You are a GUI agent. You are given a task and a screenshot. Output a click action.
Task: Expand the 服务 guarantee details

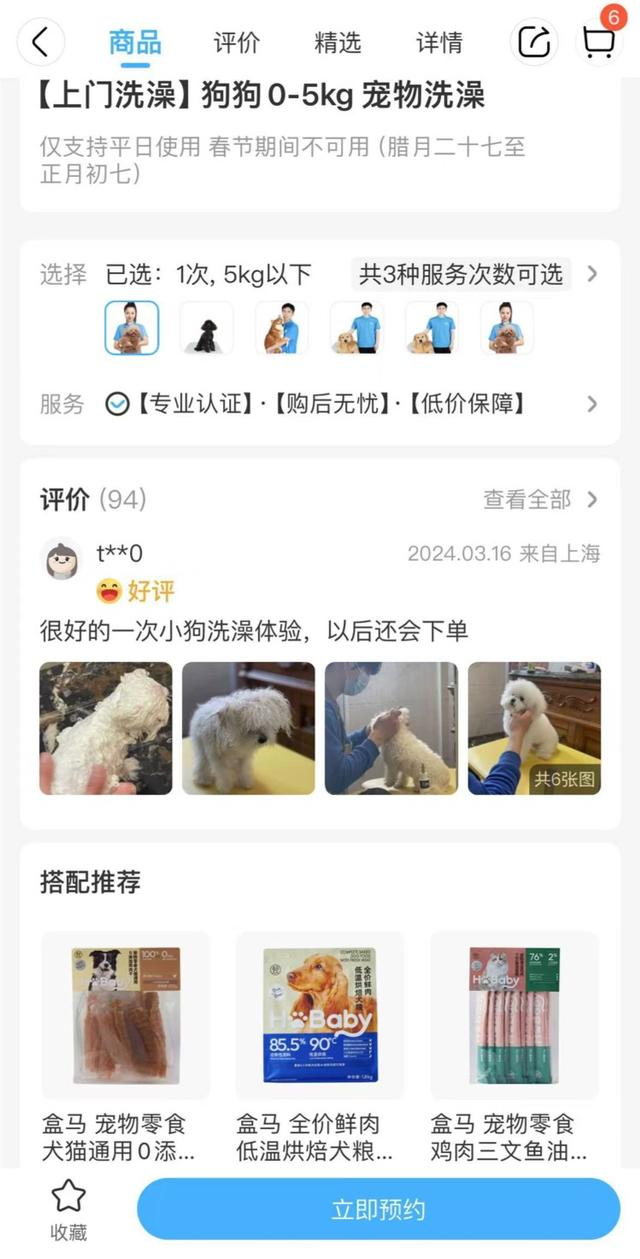[x=592, y=404]
